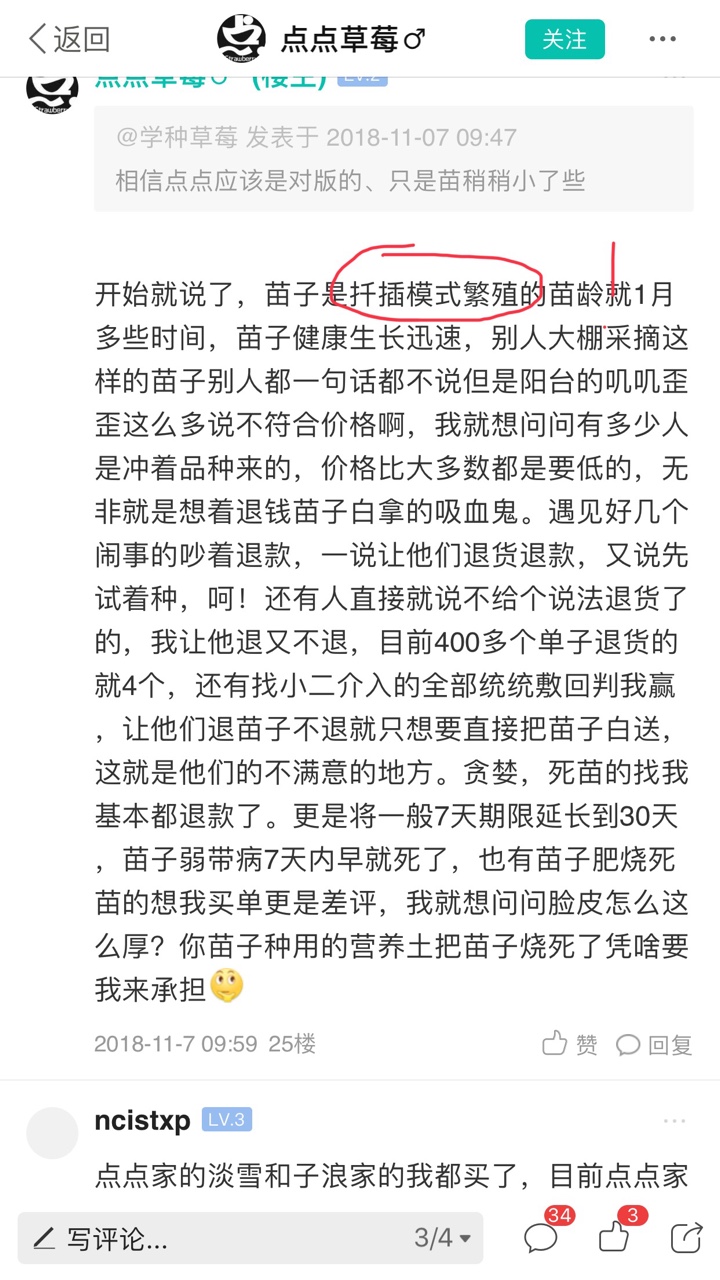Like the 25楼 post with 赞
The height and width of the screenshot is (1280, 720).
(570, 1045)
